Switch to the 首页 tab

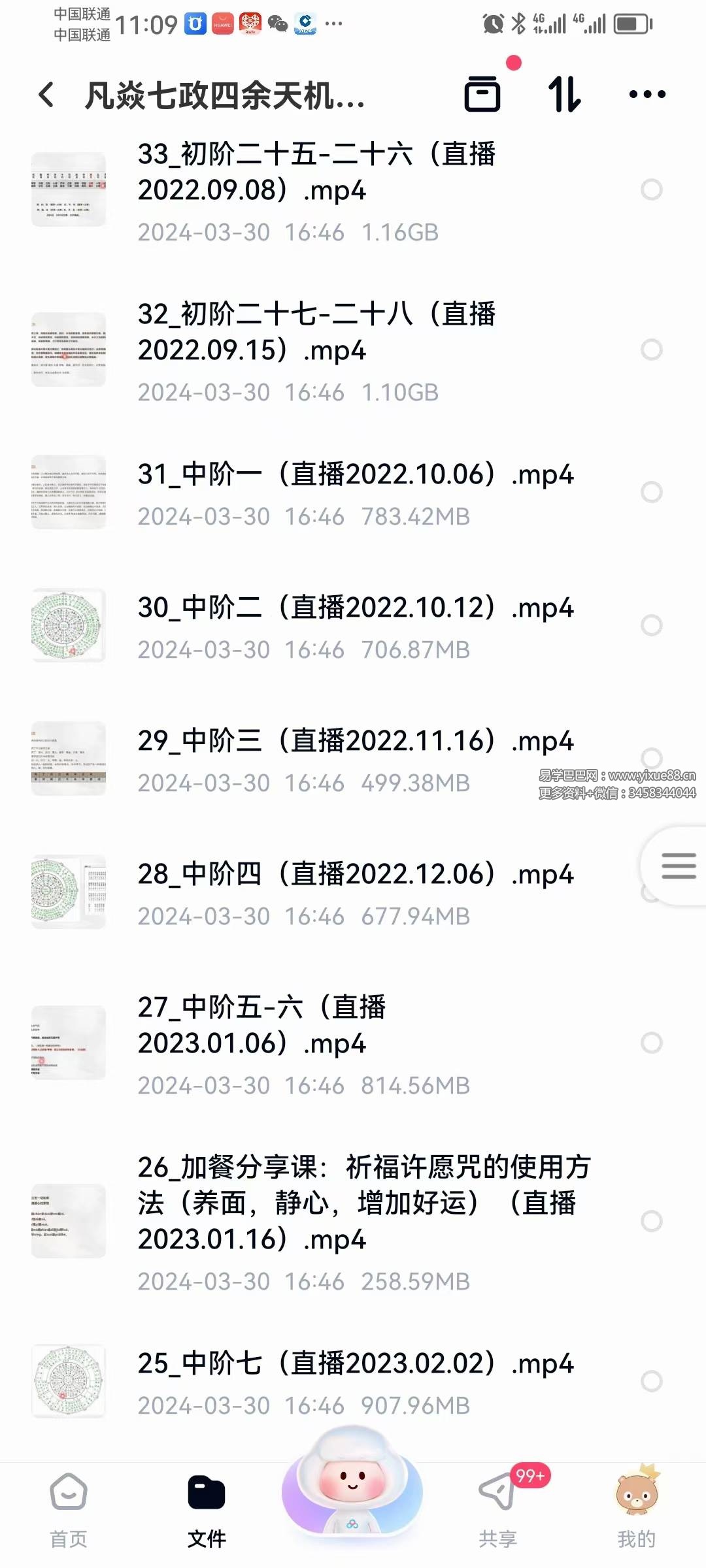tap(69, 1509)
